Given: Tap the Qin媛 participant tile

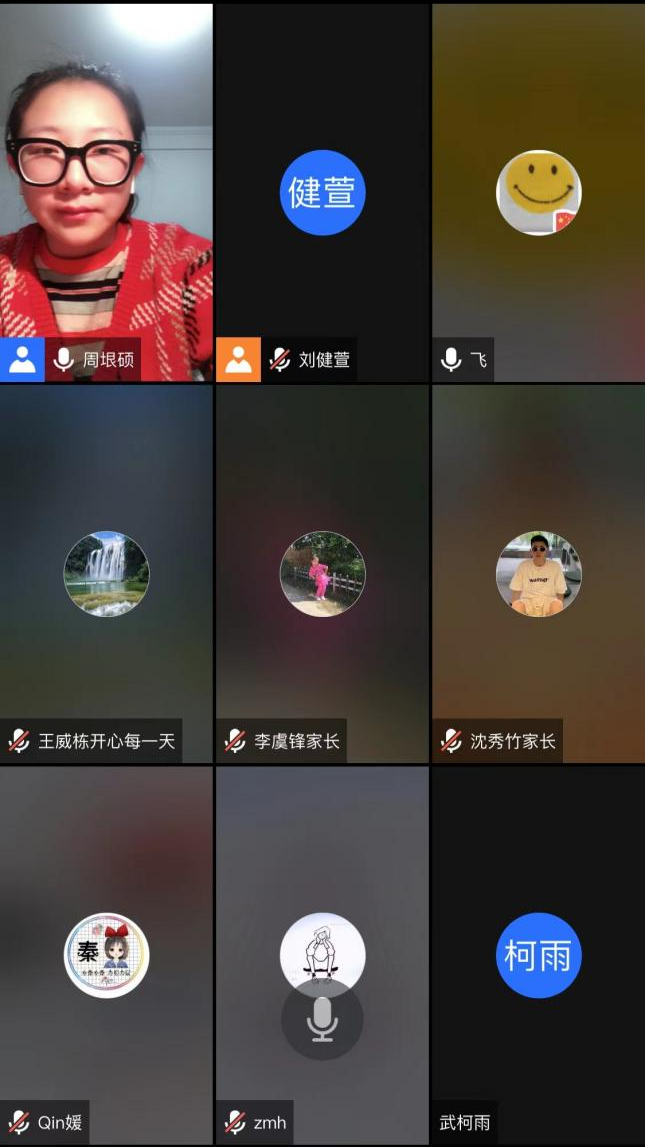Looking at the screenshot, I should 106,954.
